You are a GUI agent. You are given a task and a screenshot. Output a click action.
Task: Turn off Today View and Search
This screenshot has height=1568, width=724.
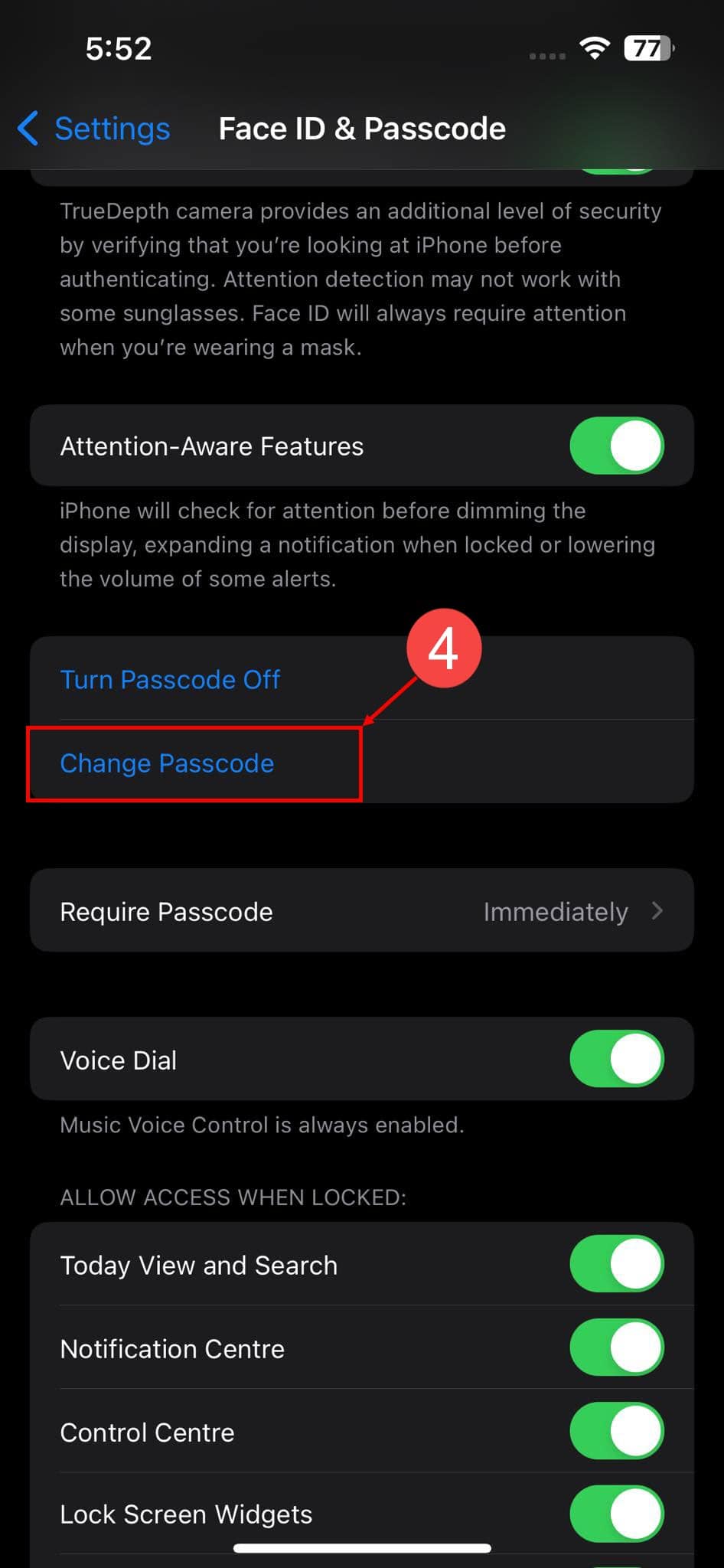point(616,1264)
